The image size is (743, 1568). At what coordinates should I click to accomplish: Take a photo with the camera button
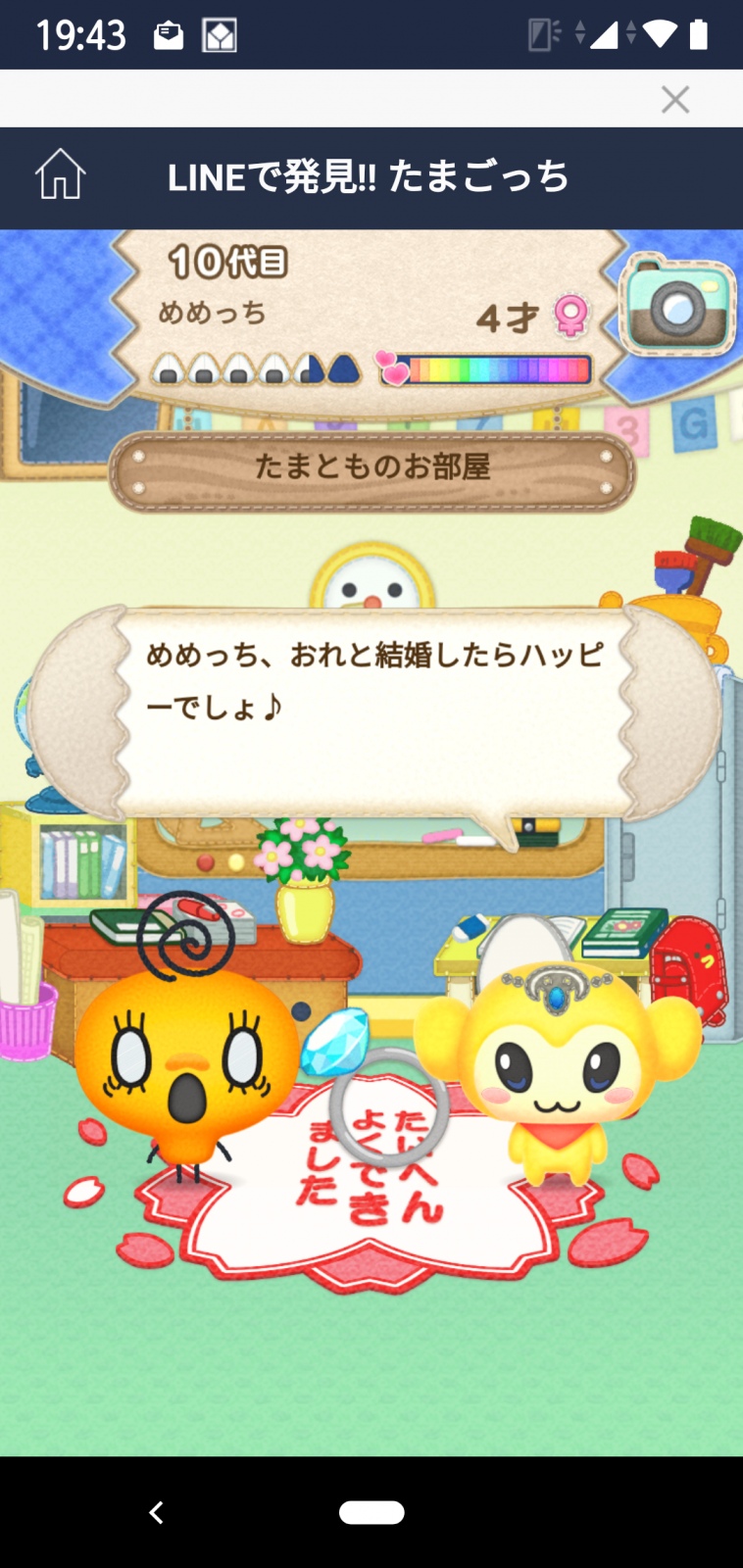pos(677,306)
